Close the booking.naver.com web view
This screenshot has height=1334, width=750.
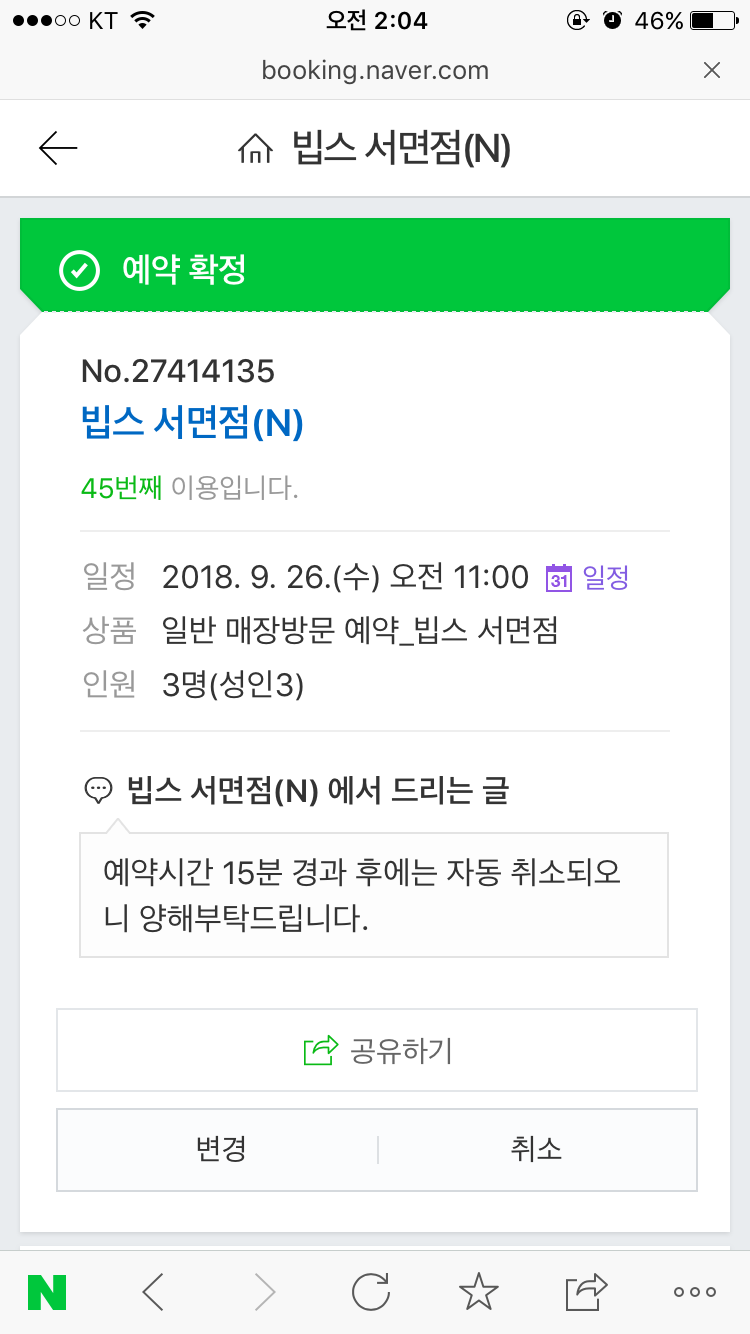coord(712,70)
